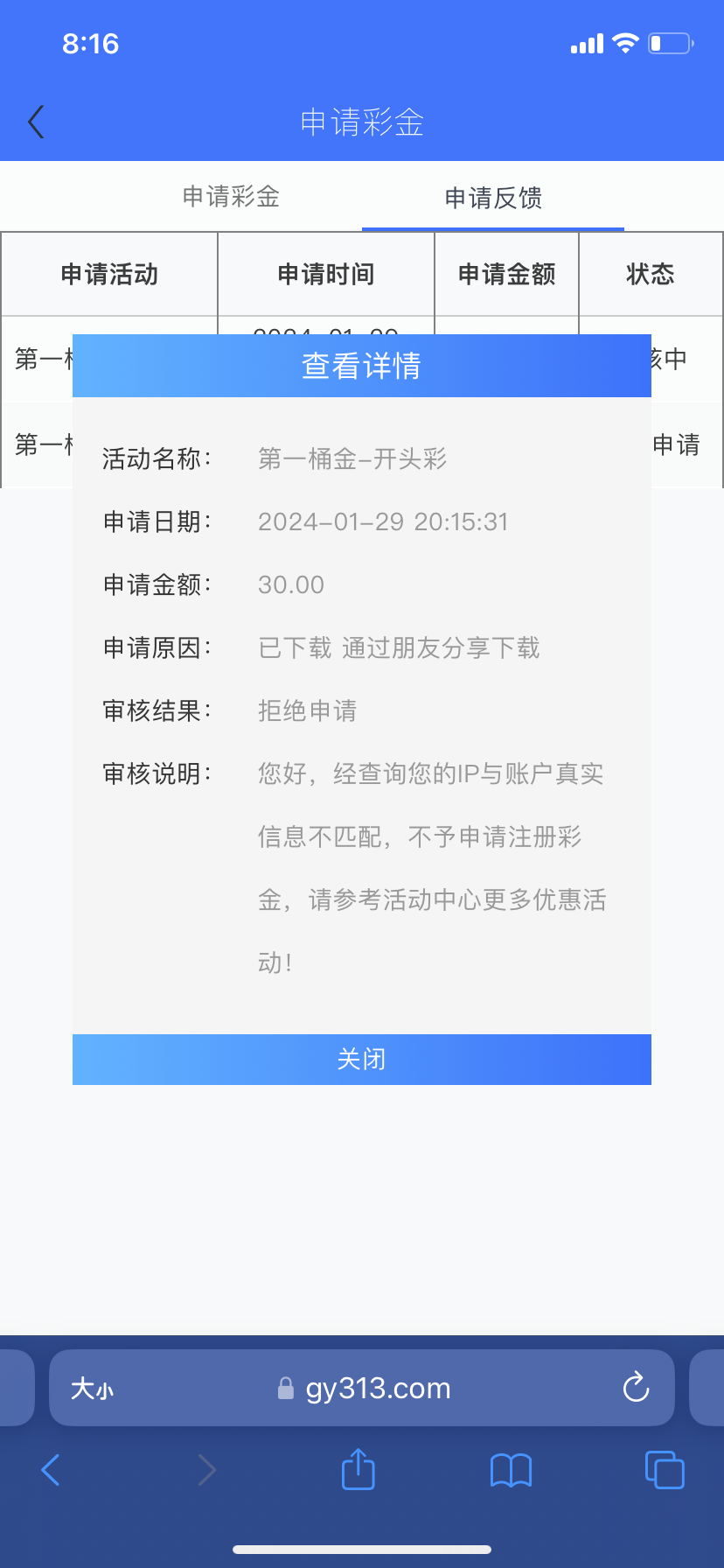Tap the 申请时间 column header
This screenshot has width=724, height=1568.
[x=325, y=274]
